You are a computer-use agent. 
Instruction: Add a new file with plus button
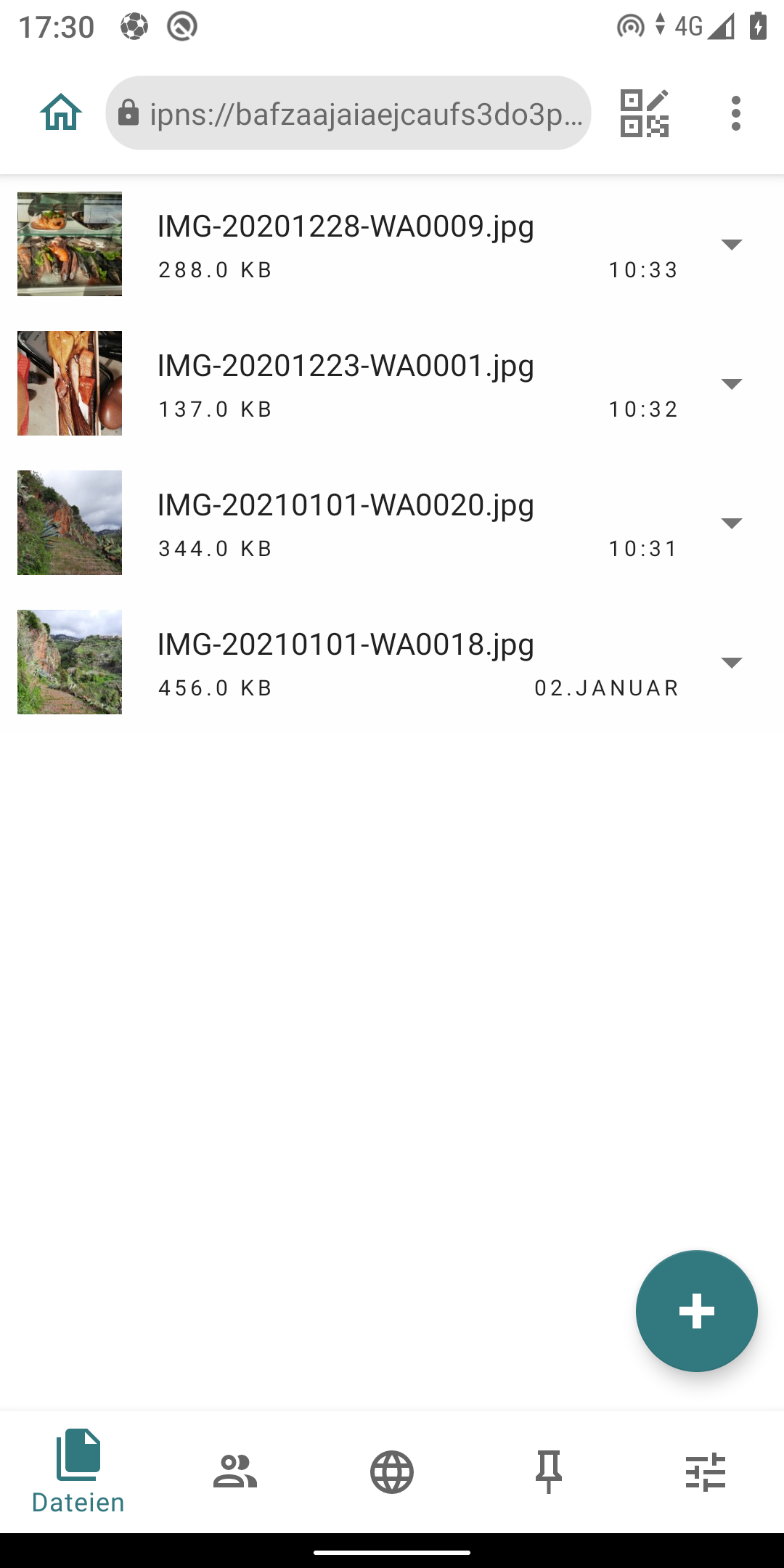pos(696,1311)
